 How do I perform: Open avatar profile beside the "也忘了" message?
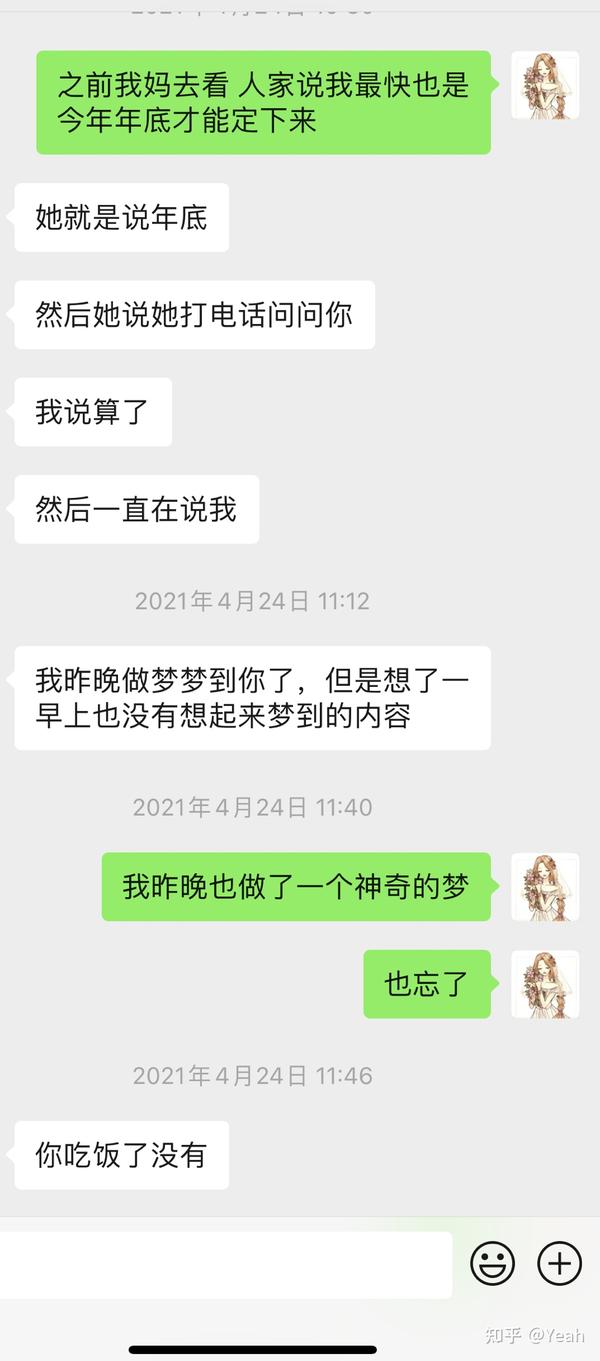pyautogui.click(x=545, y=984)
